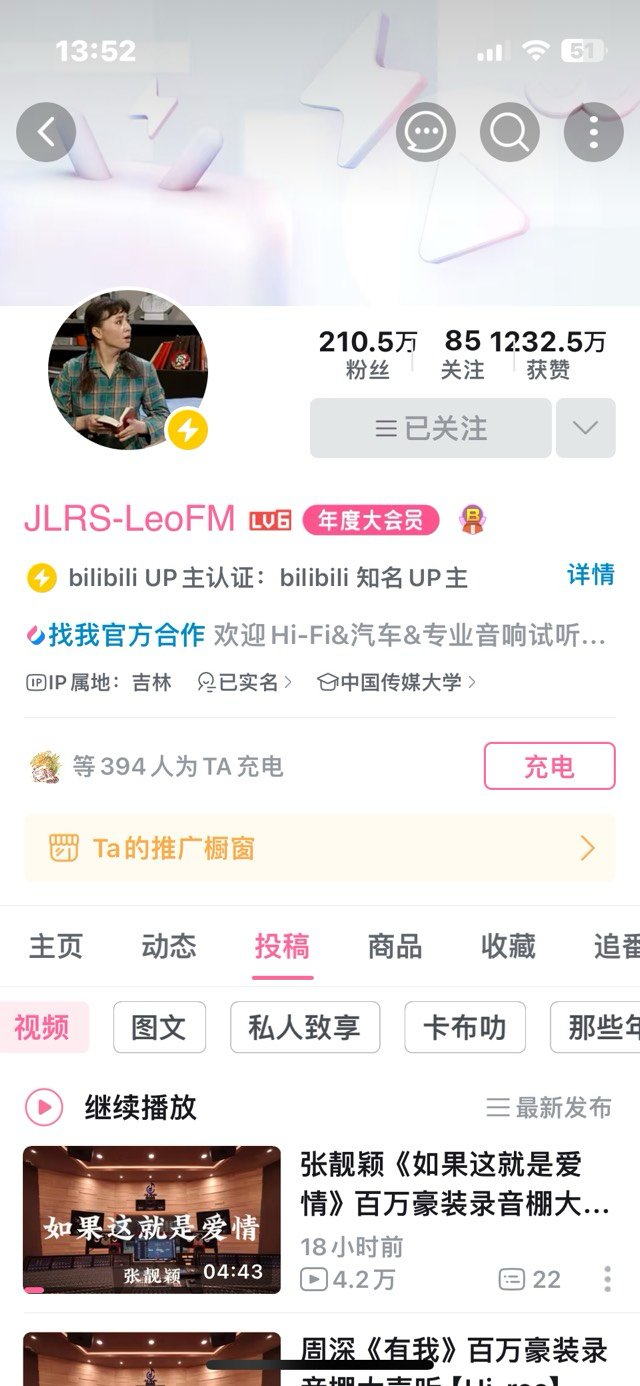Go back using the top-left arrow
This screenshot has height=1386, width=640.
[46, 132]
